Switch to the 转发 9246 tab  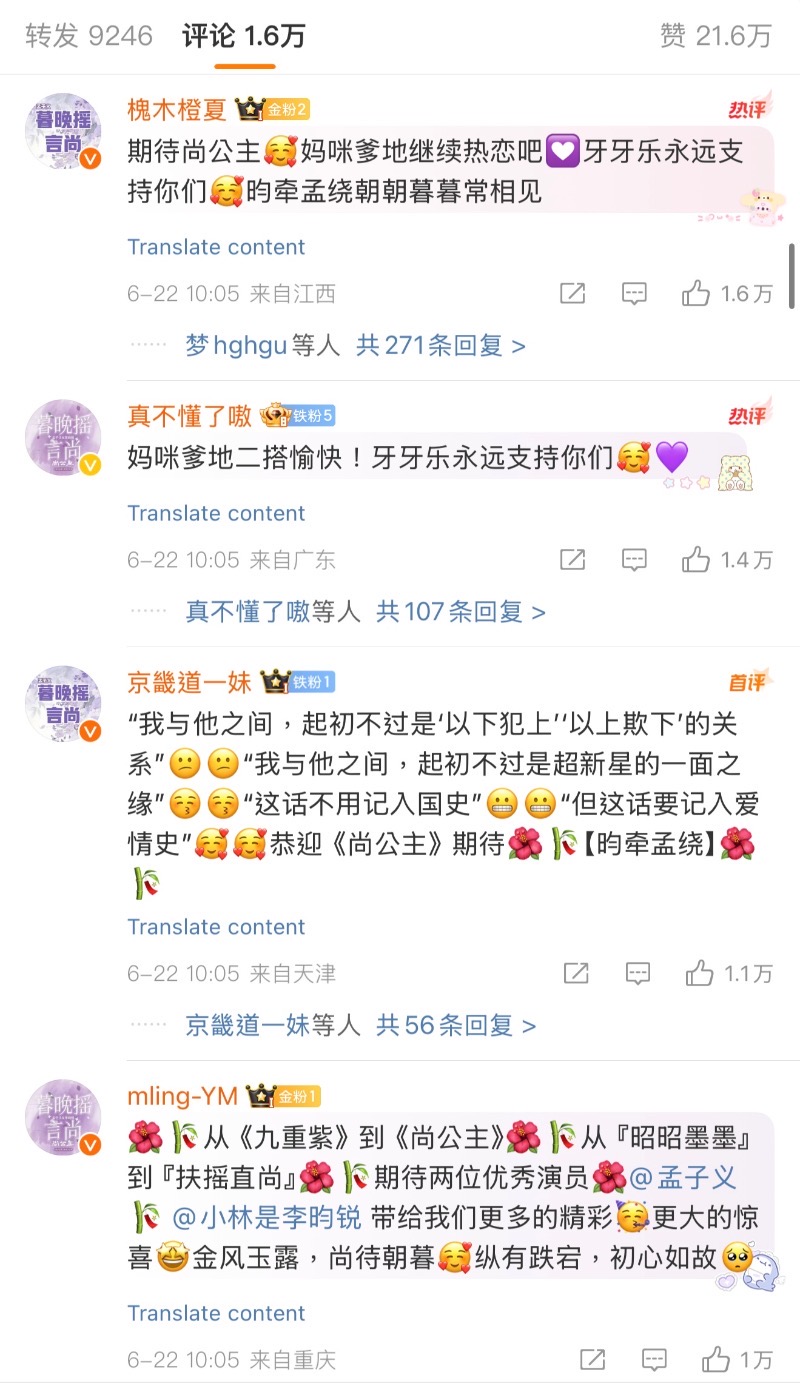coord(89,36)
